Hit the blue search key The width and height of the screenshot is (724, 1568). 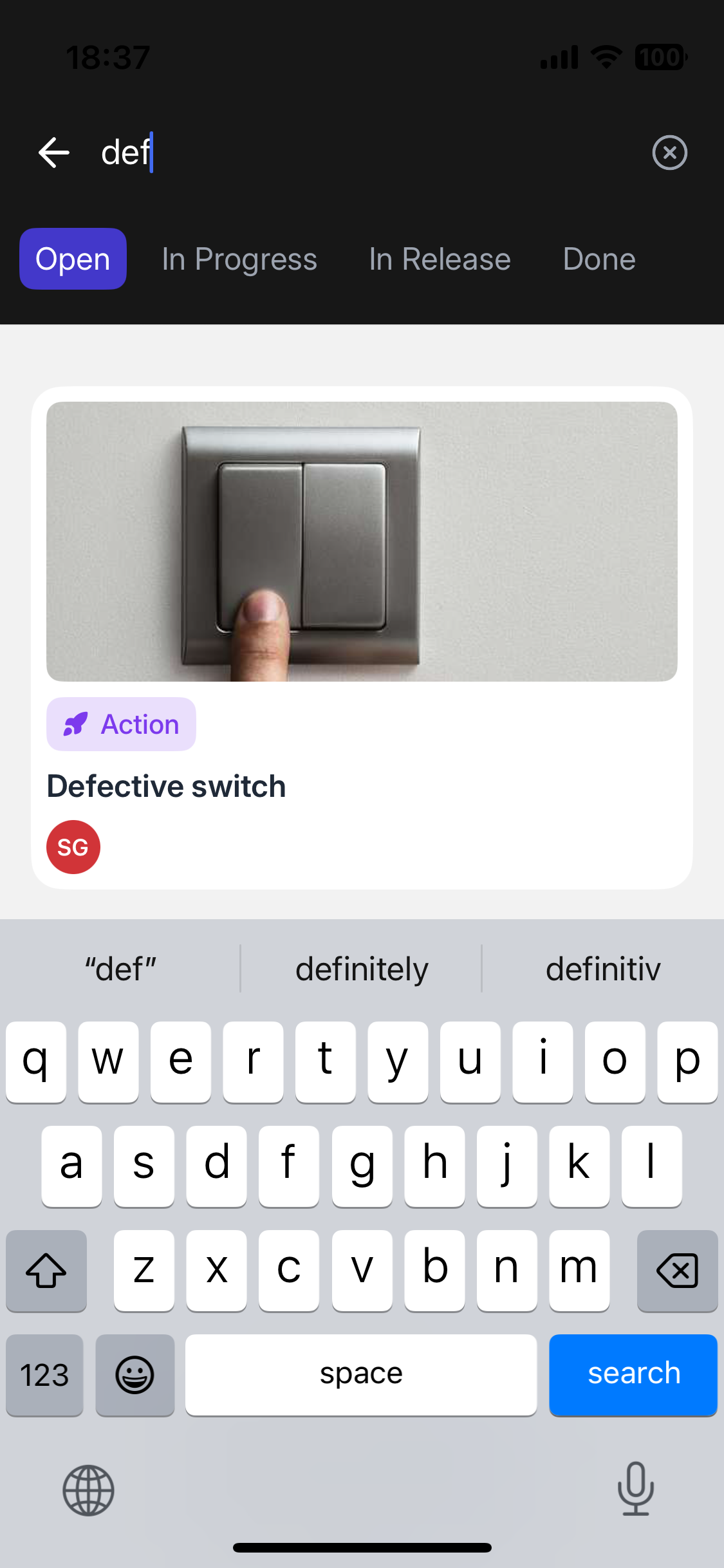click(x=633, y=1374)
